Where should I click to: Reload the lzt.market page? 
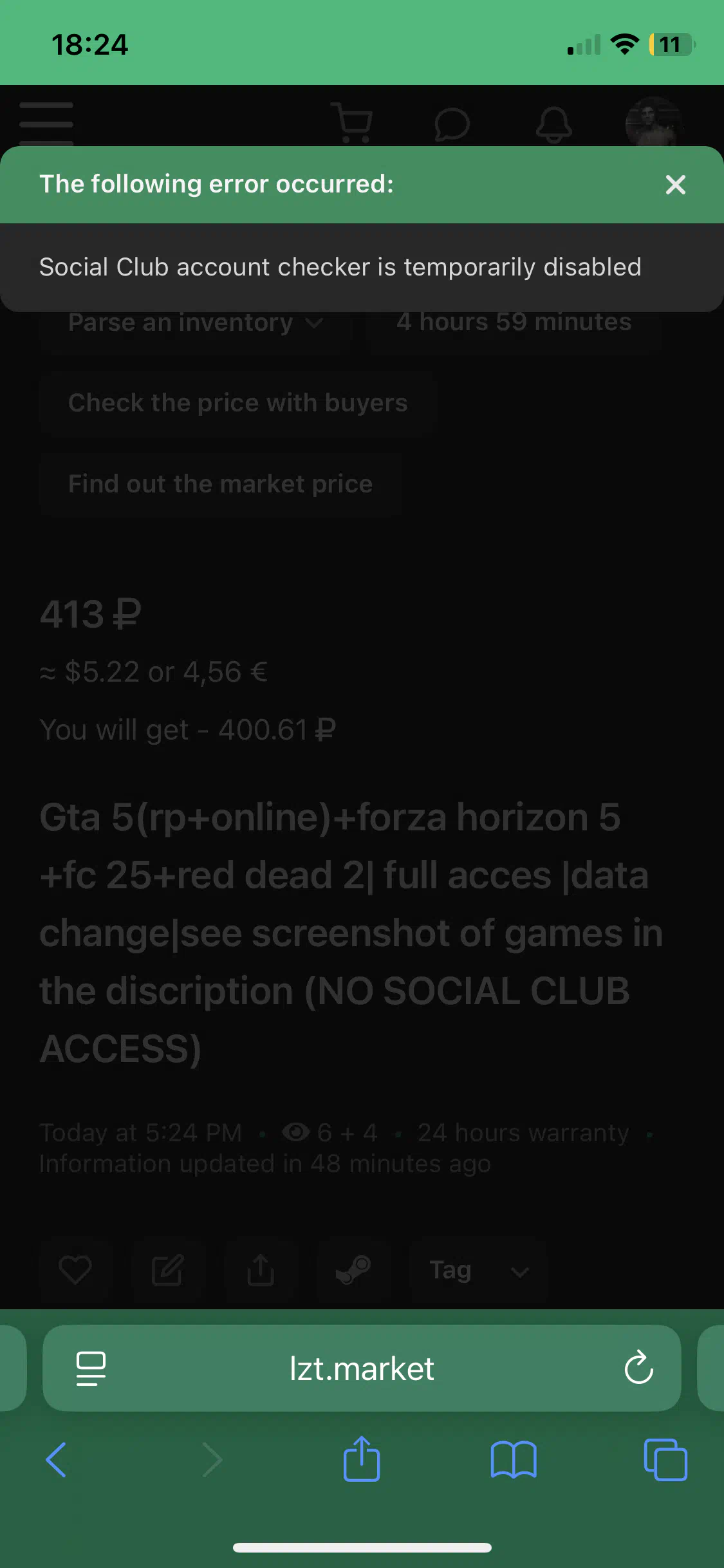tap(638, 1368)
